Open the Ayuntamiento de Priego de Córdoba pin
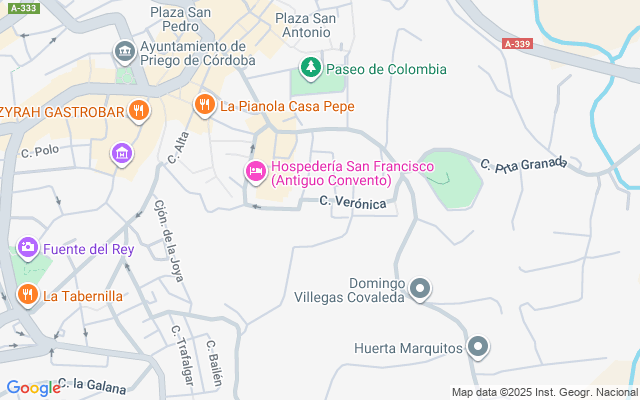640x400 pixels. pyautogui.click(x=125, y=52)
